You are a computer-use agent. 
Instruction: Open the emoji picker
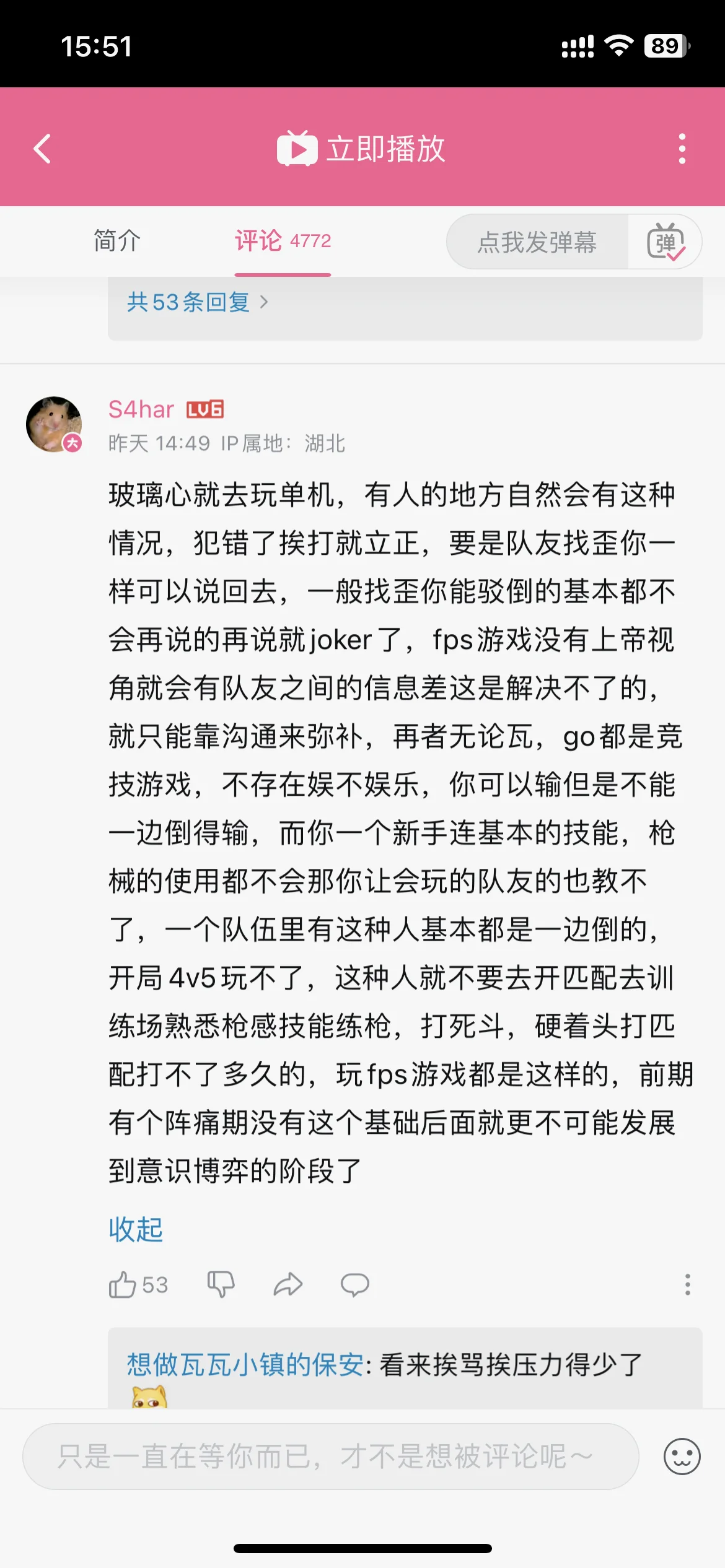pos(682,1457)
